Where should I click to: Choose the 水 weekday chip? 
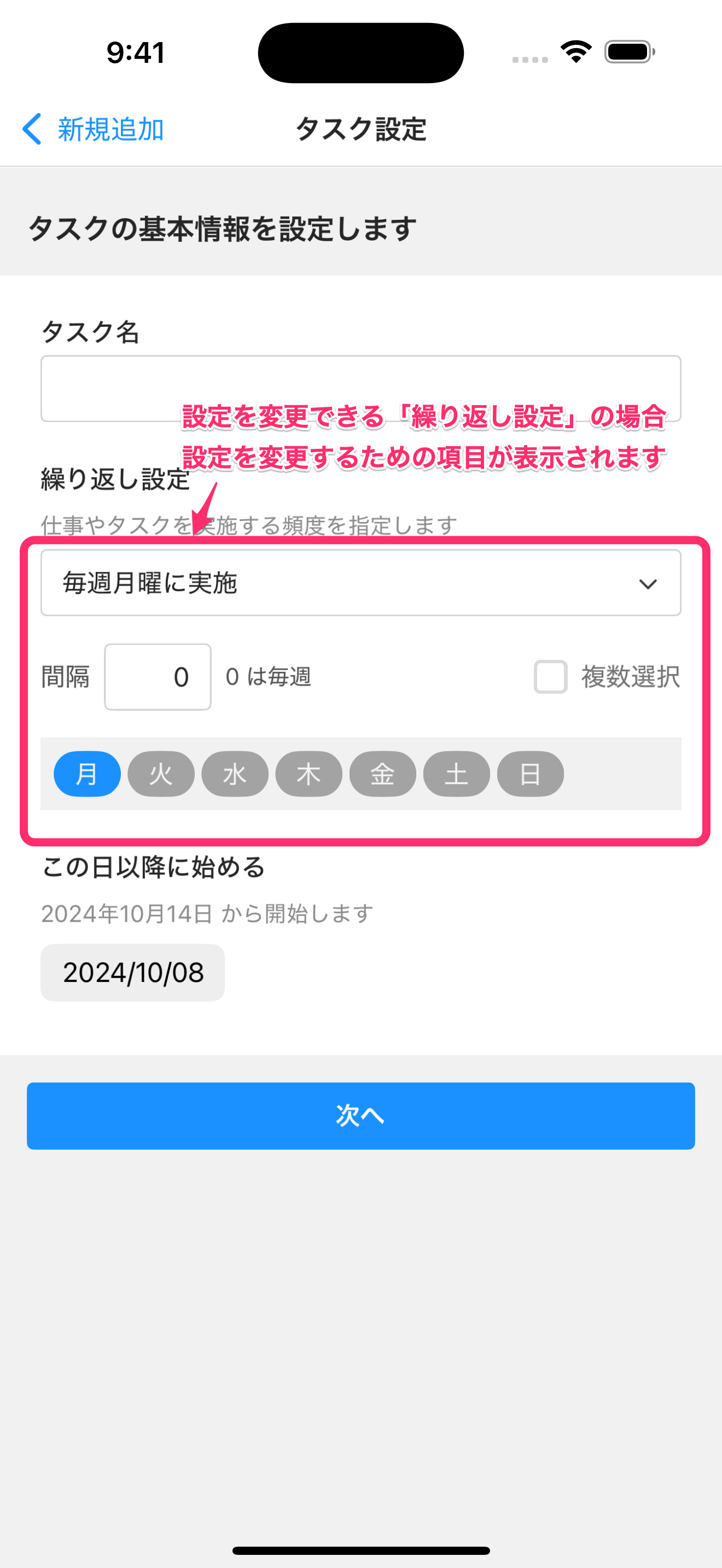click(x=235, y=774)
